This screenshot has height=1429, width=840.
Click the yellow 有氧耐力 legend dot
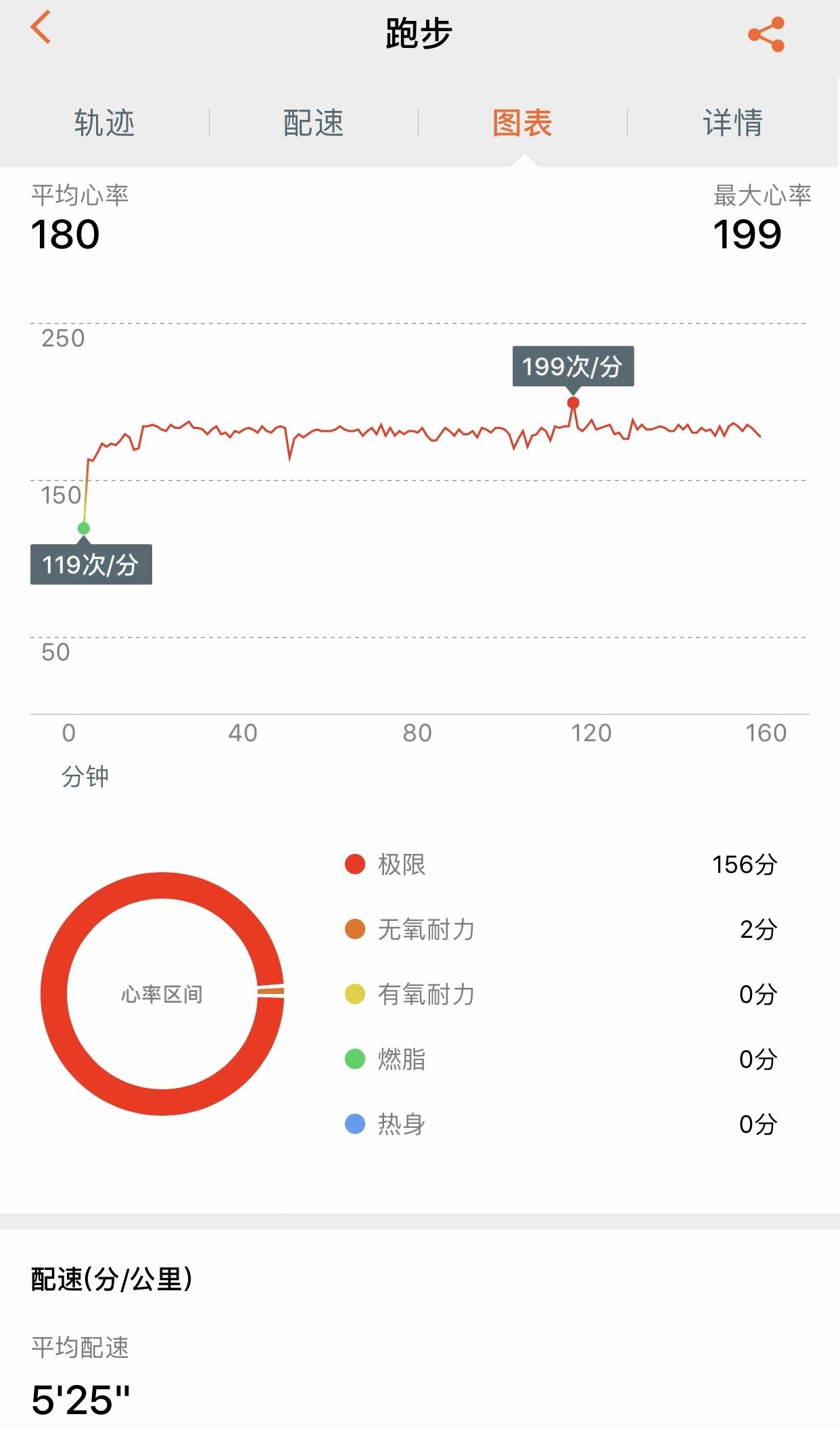point(354,995)
